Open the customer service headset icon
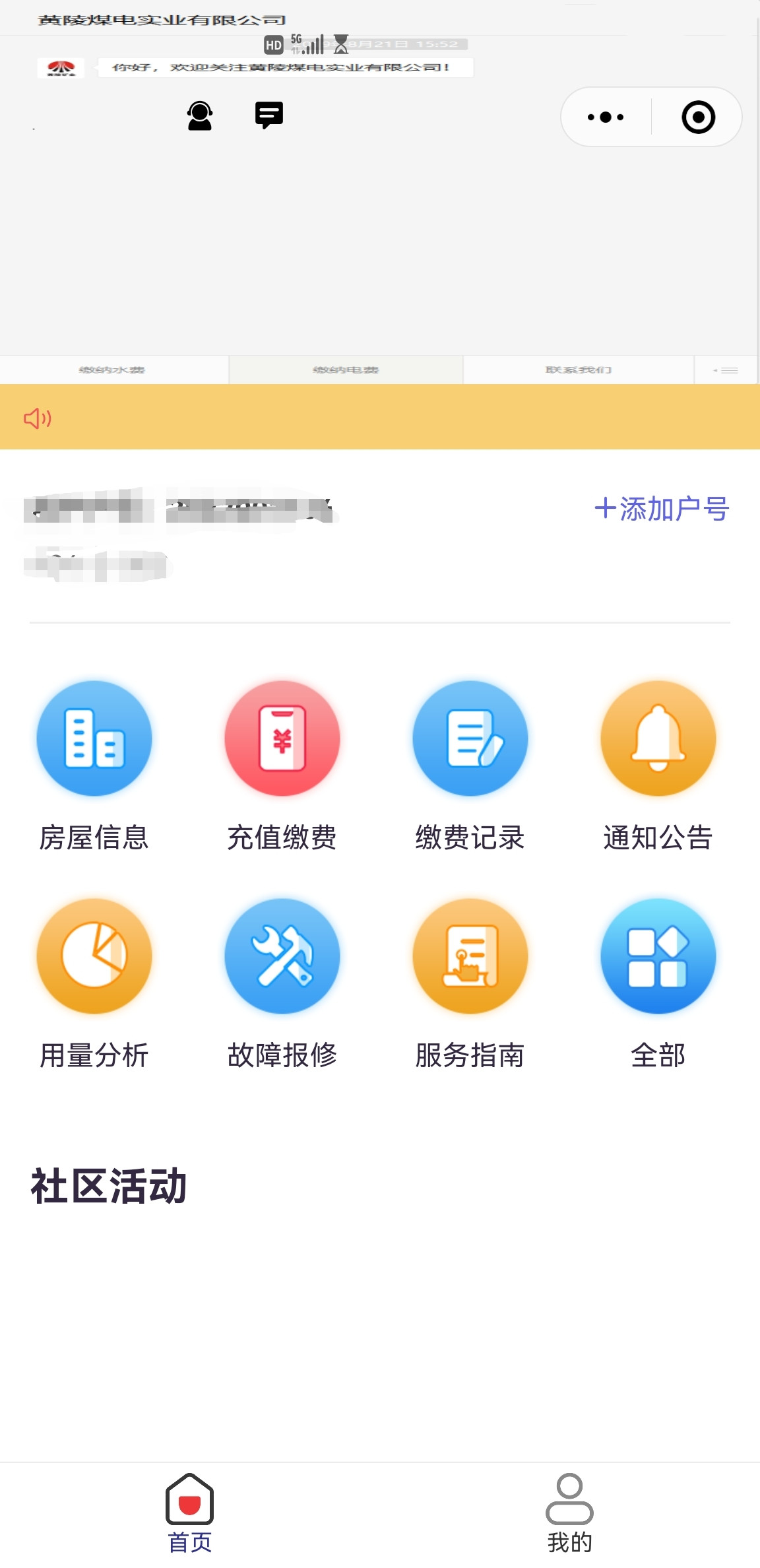Image resolution: width=760 pixels, height=1568 pixels. (x=200, y=116)
